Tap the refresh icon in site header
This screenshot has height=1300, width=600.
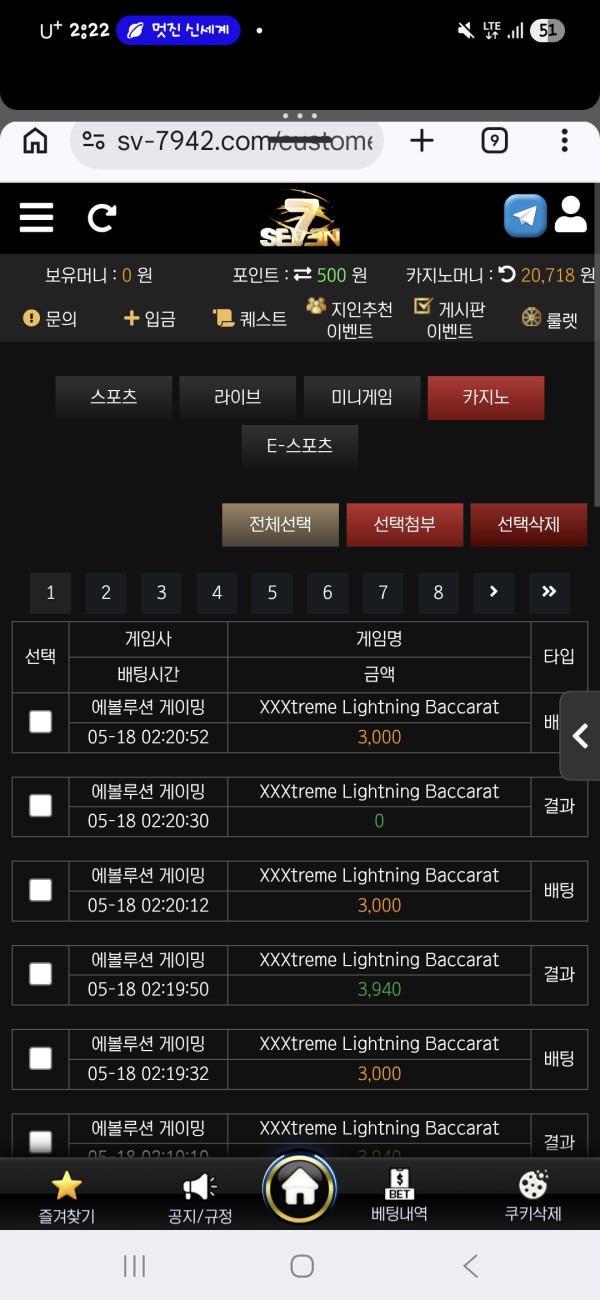pos(102,218)
